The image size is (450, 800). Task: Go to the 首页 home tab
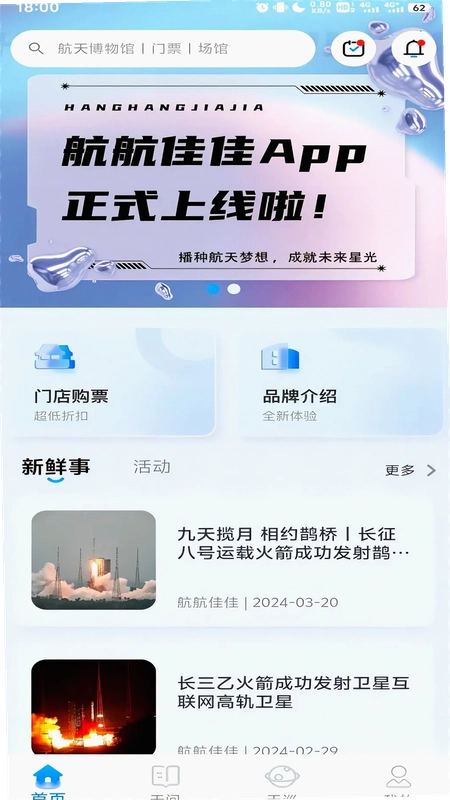(x=48, y=782)
